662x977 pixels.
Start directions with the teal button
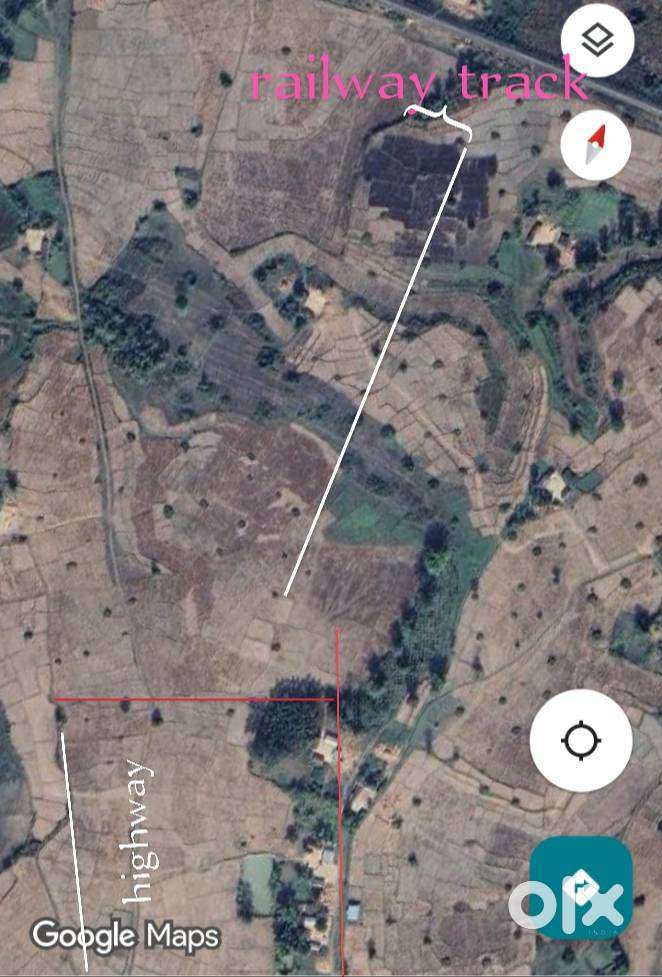581,886
